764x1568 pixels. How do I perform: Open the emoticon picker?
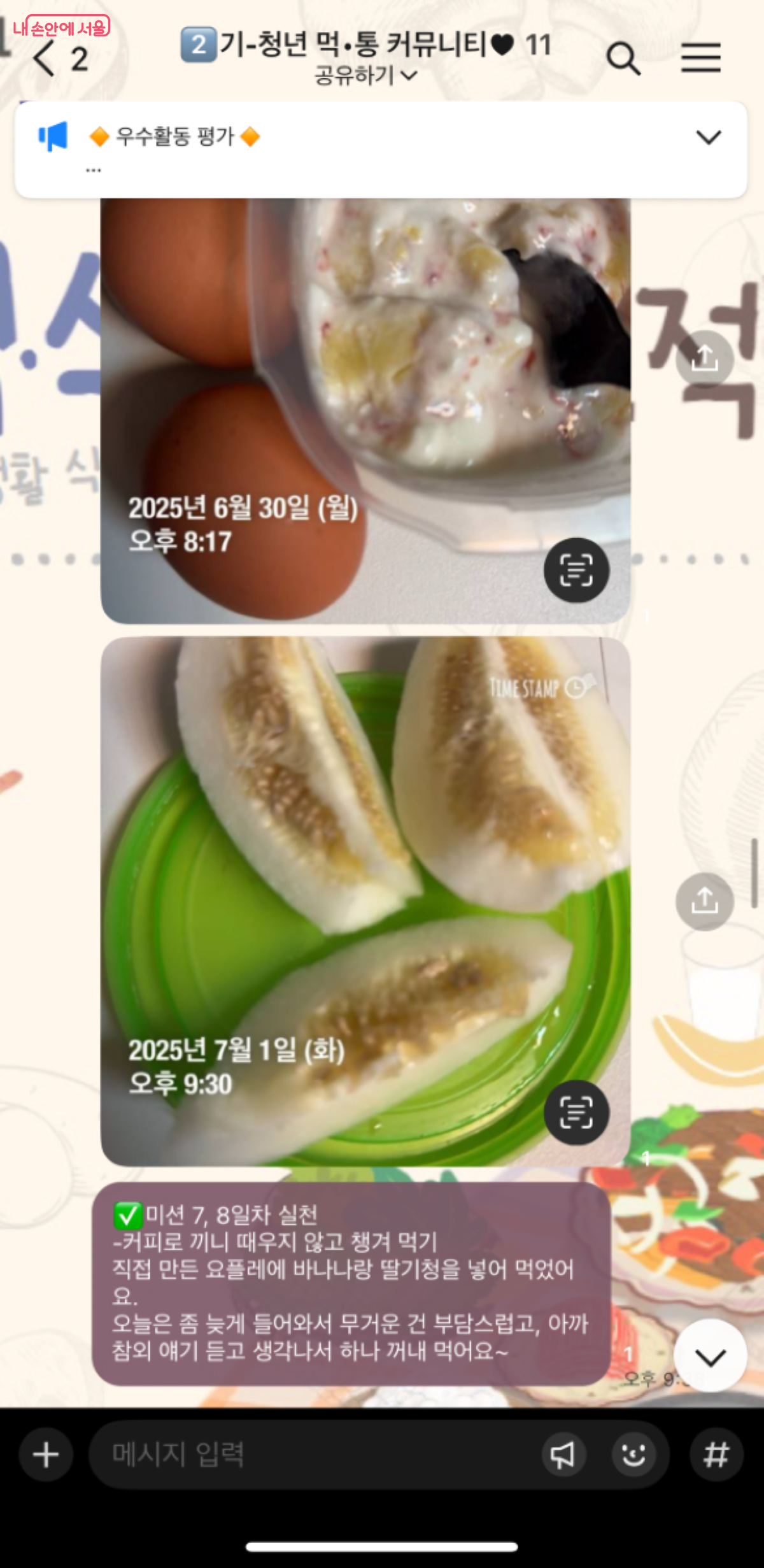[x=633, y=1455]
